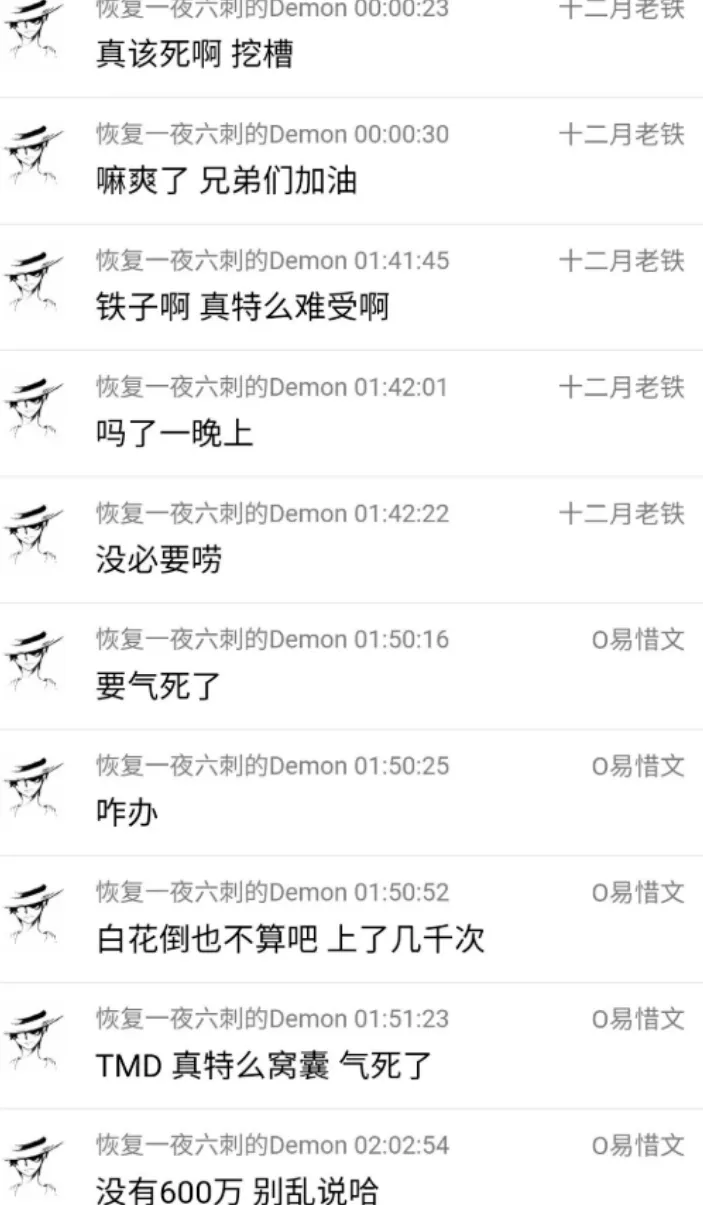Screen dimensions: 703x1205
Task: Open the message "没必要唠"
Action: click(159, 560)
